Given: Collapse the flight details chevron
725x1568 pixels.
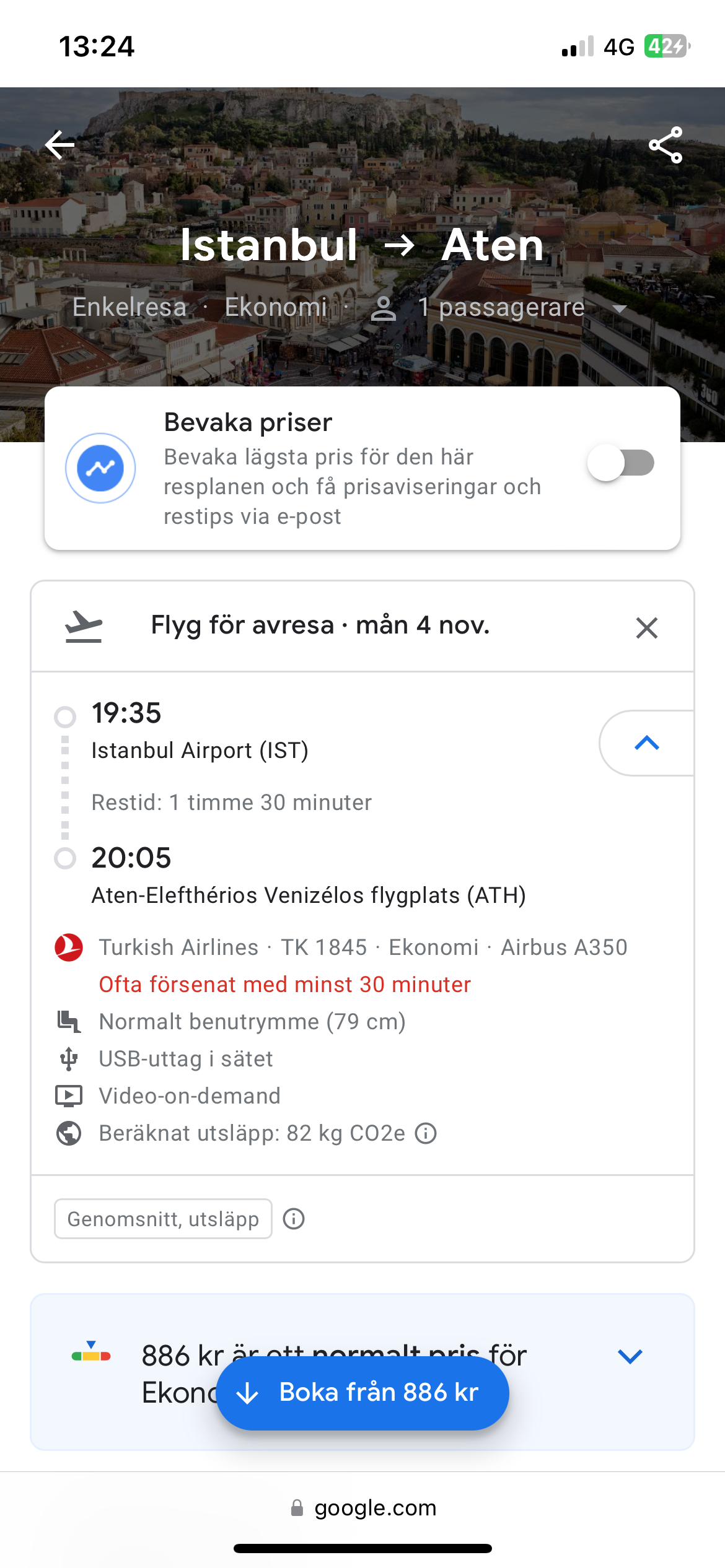Looking at the screenshot, I should [646, 743].
